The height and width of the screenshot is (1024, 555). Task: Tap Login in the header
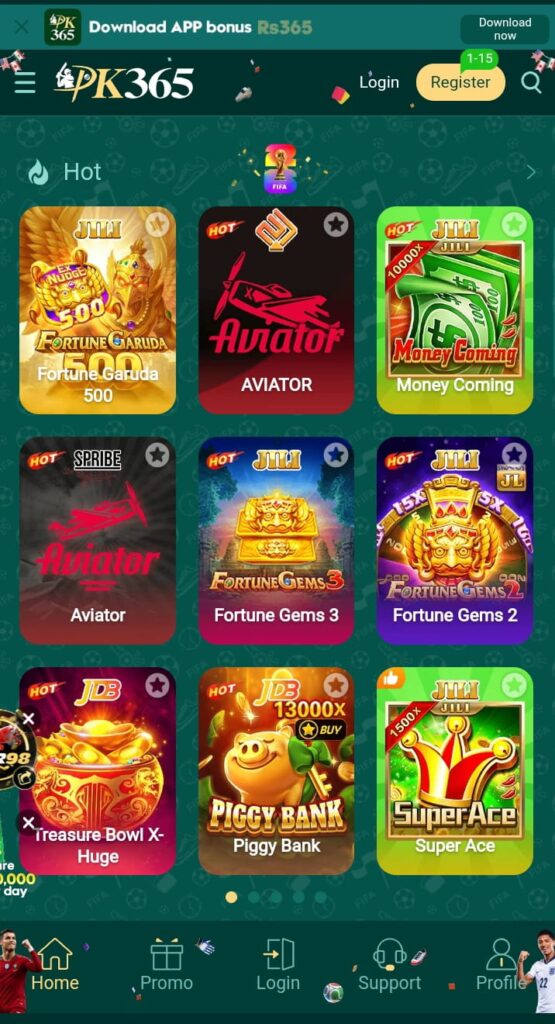(x=379, y=82)
